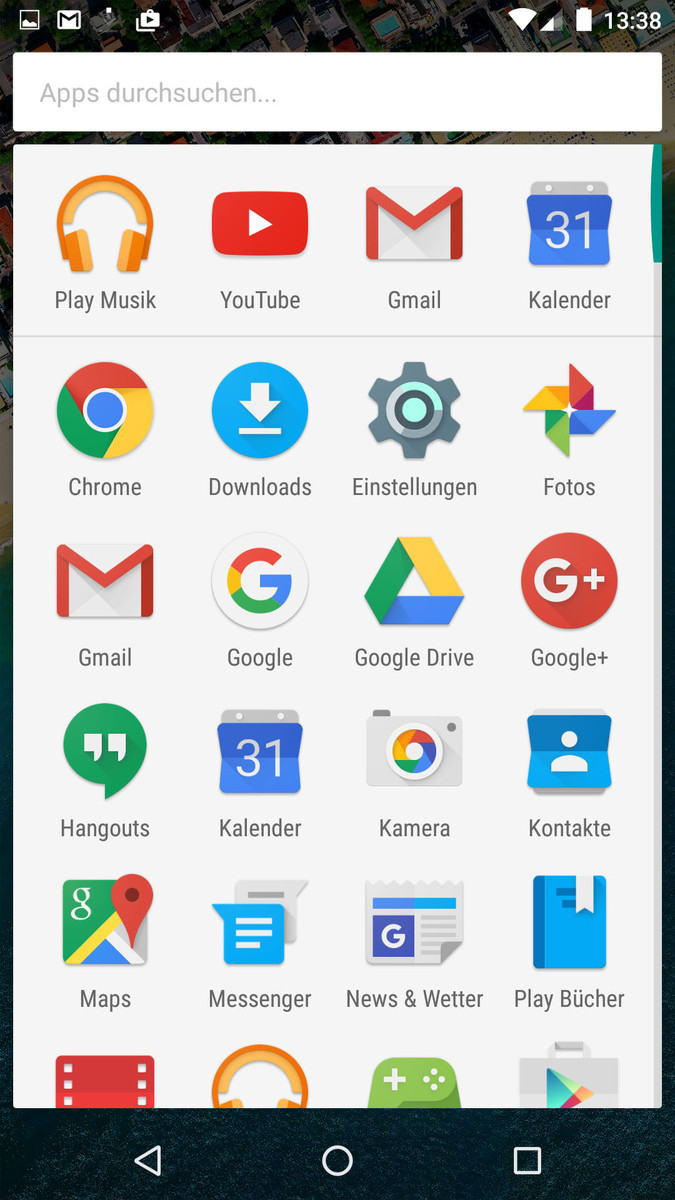Open the Google app
Viewport: 675px width, 1200px height.
click(x=260, y=582)
